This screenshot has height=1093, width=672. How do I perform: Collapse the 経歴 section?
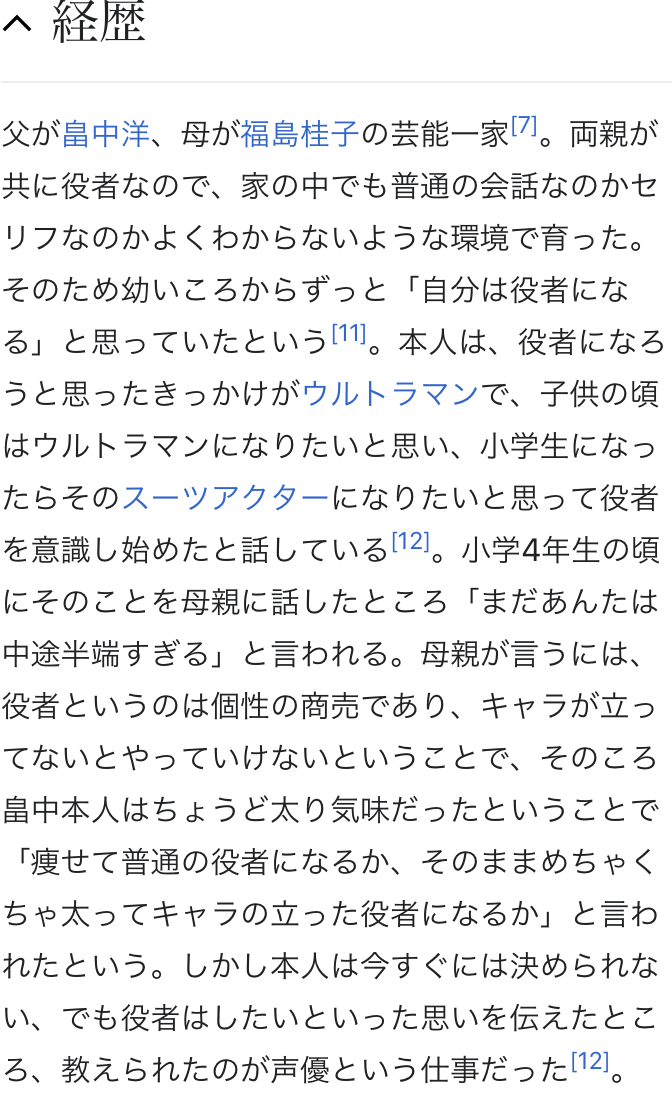(x=18, y=23)
